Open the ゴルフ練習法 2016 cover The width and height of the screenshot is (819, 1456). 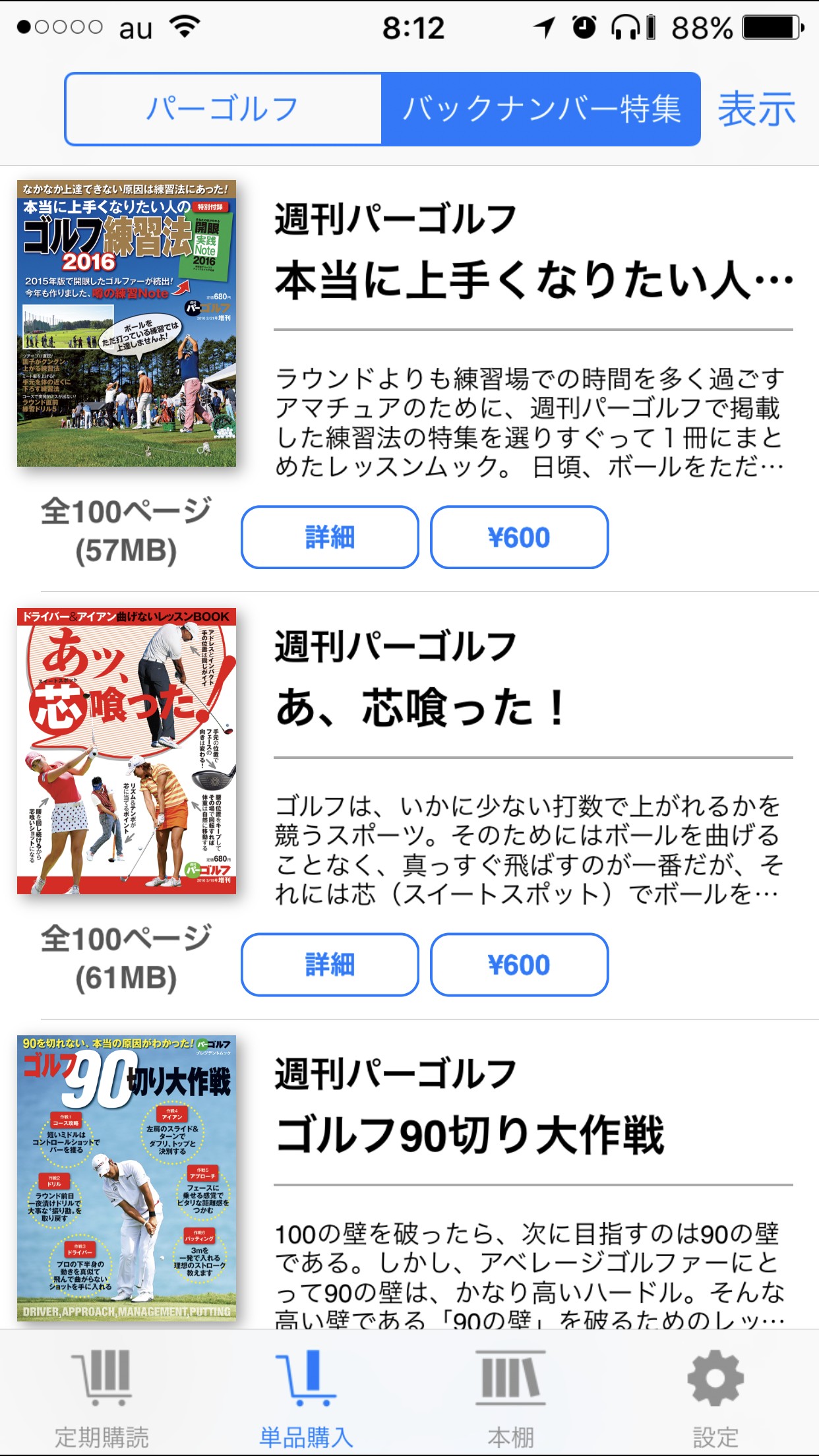point(127,323)
